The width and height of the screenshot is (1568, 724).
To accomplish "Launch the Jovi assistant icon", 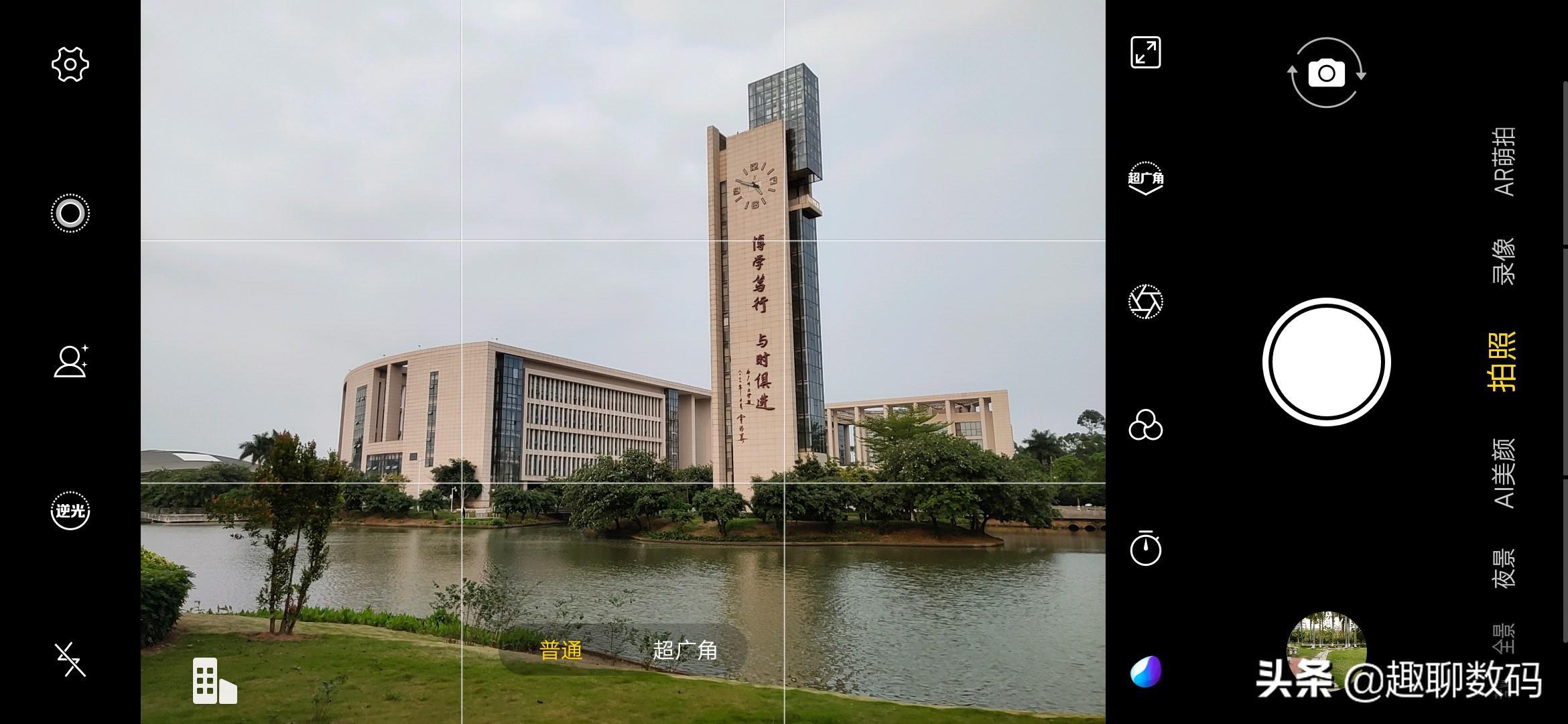I will click(1146, 672).
